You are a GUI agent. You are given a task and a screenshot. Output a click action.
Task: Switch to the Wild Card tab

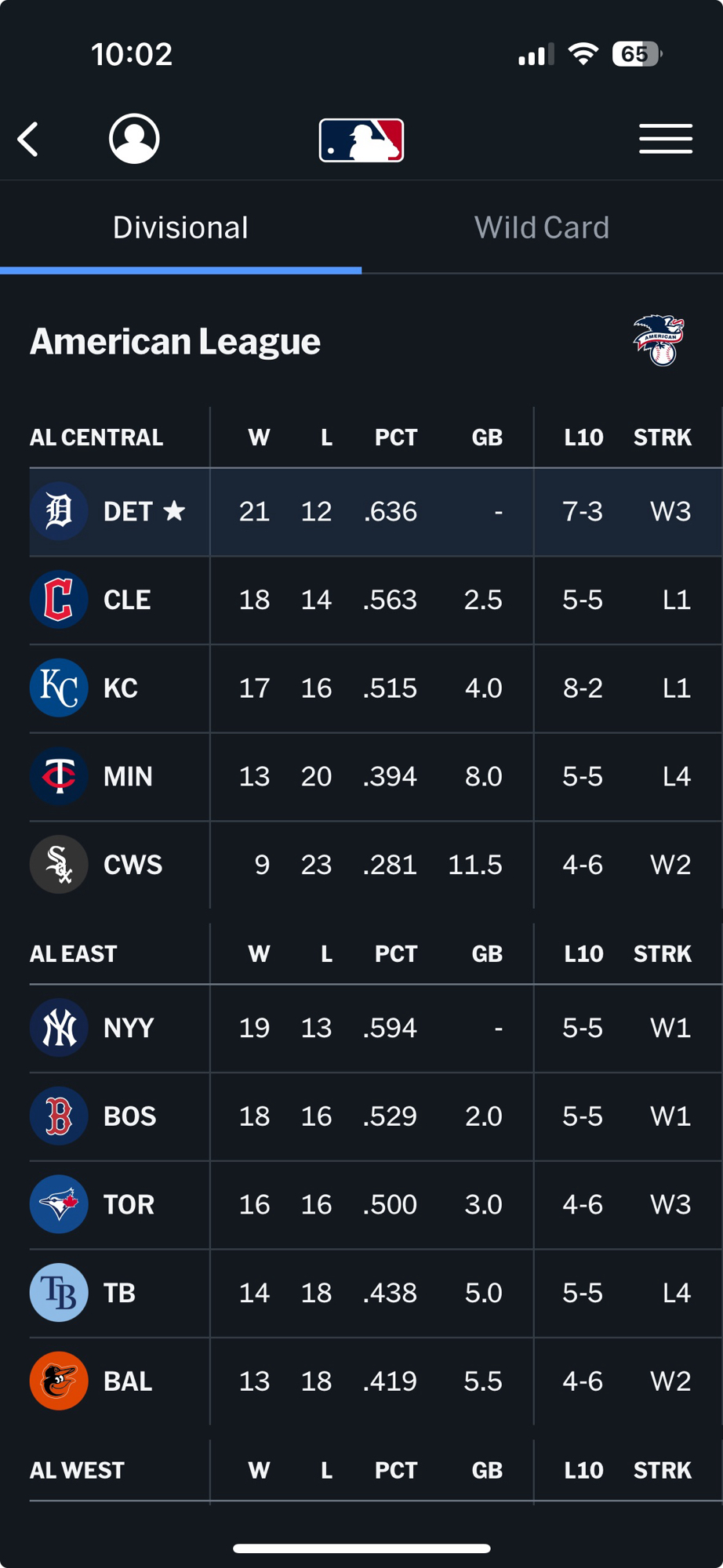pos(542,228)
